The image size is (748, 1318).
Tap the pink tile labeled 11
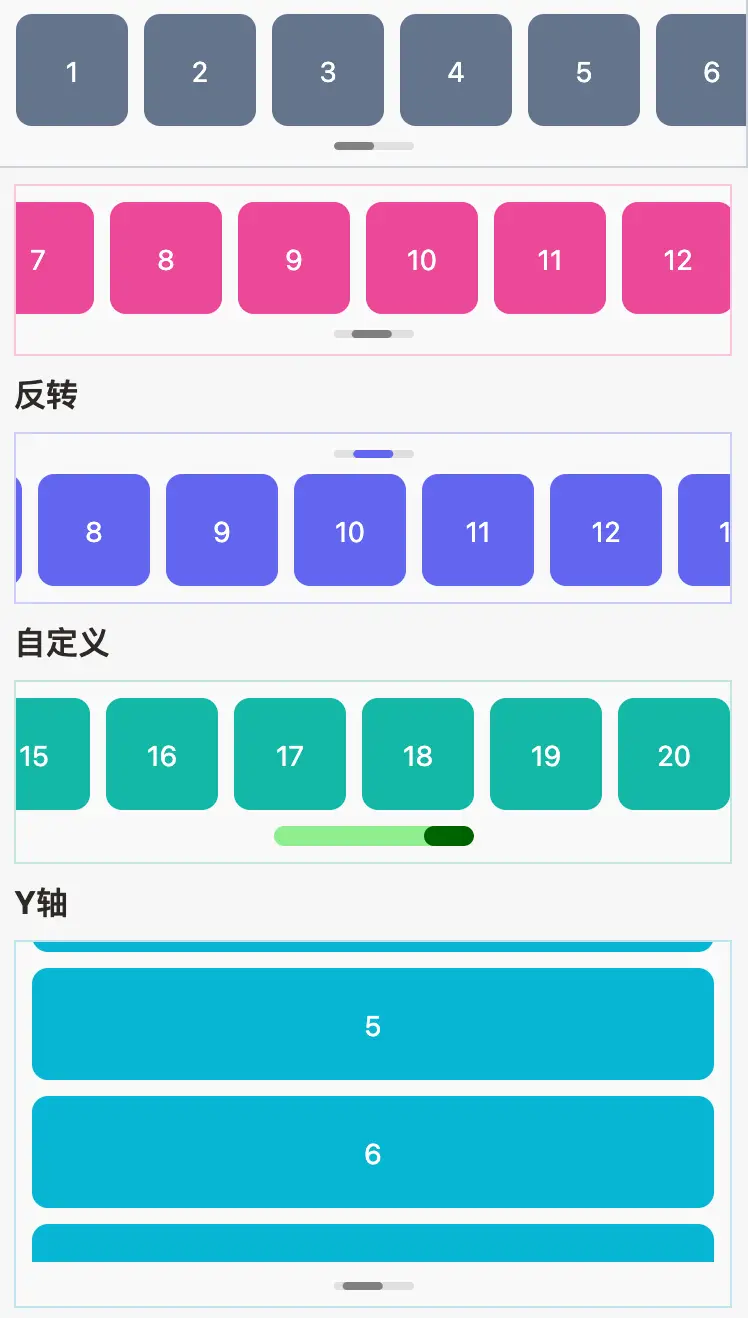(550, 258)
